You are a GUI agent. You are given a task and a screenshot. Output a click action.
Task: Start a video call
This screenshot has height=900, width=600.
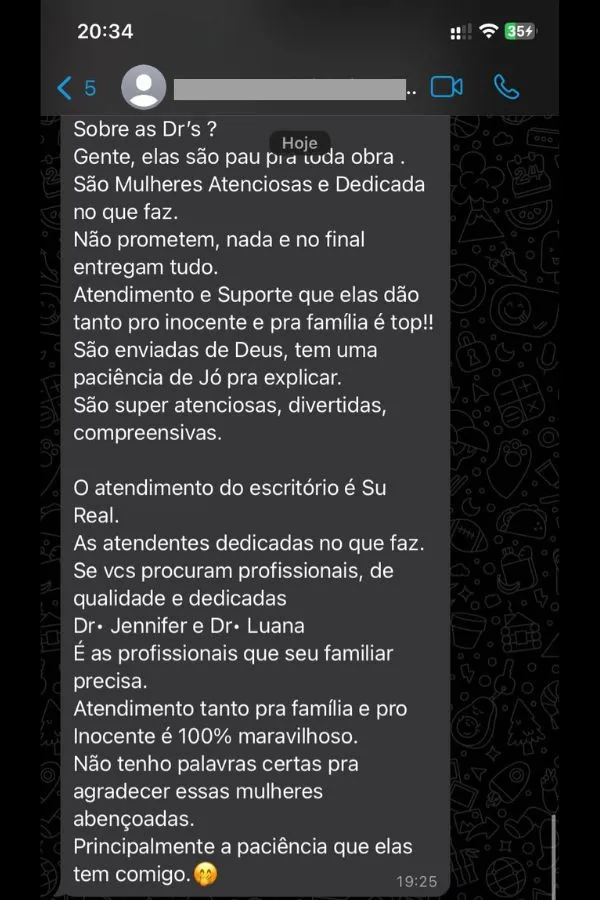click(x=446, y=88)
